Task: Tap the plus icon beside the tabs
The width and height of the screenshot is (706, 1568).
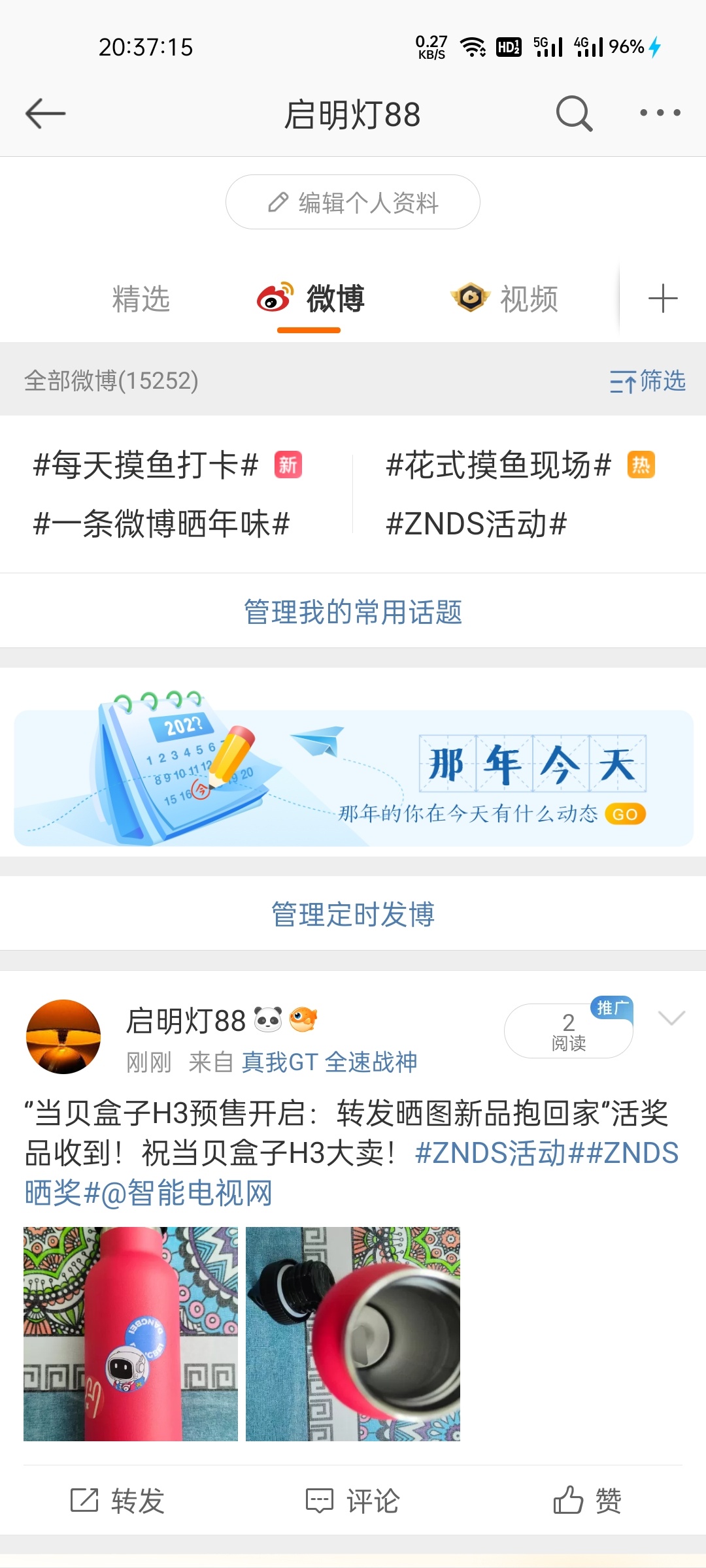Action: point(662,299)
